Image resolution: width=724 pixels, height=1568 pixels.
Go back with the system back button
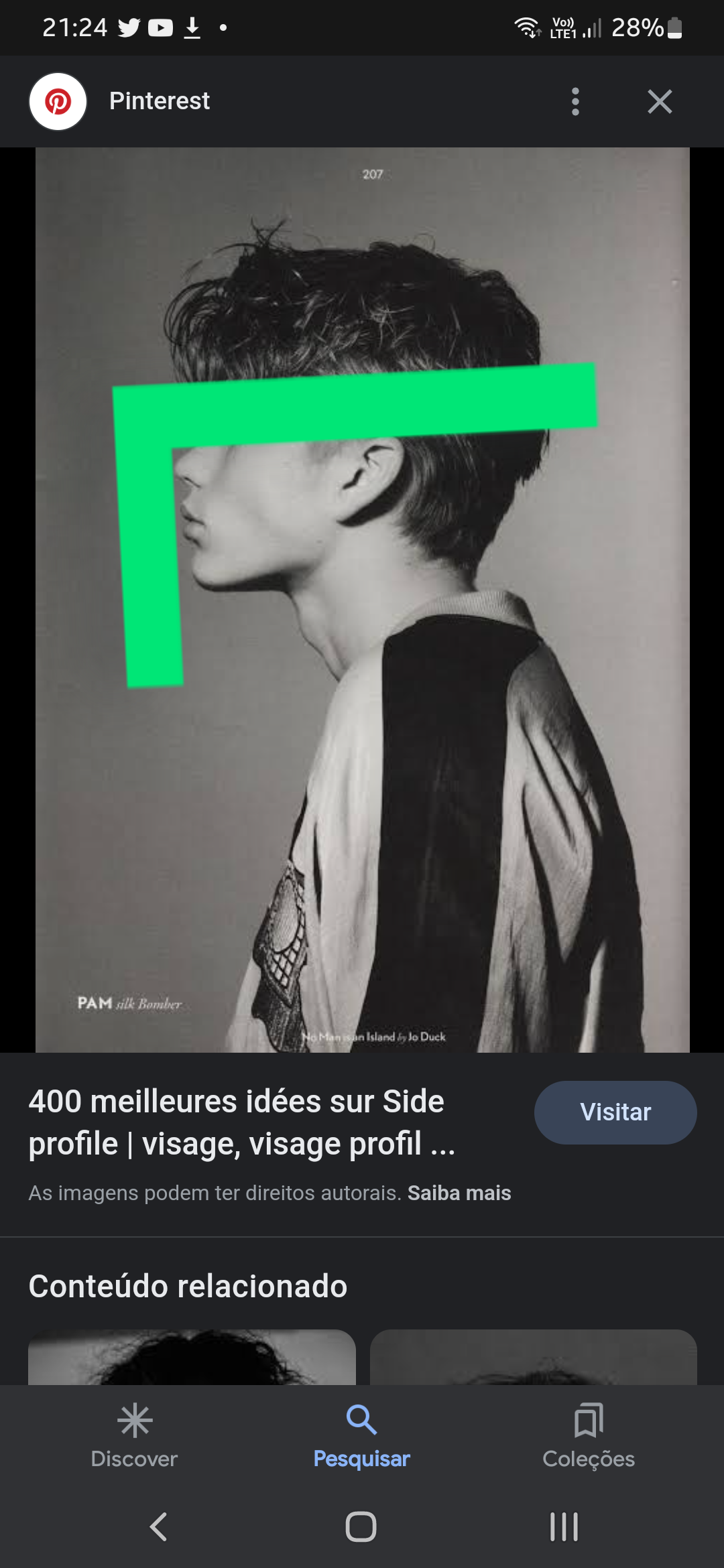(x=159, y=1527)
